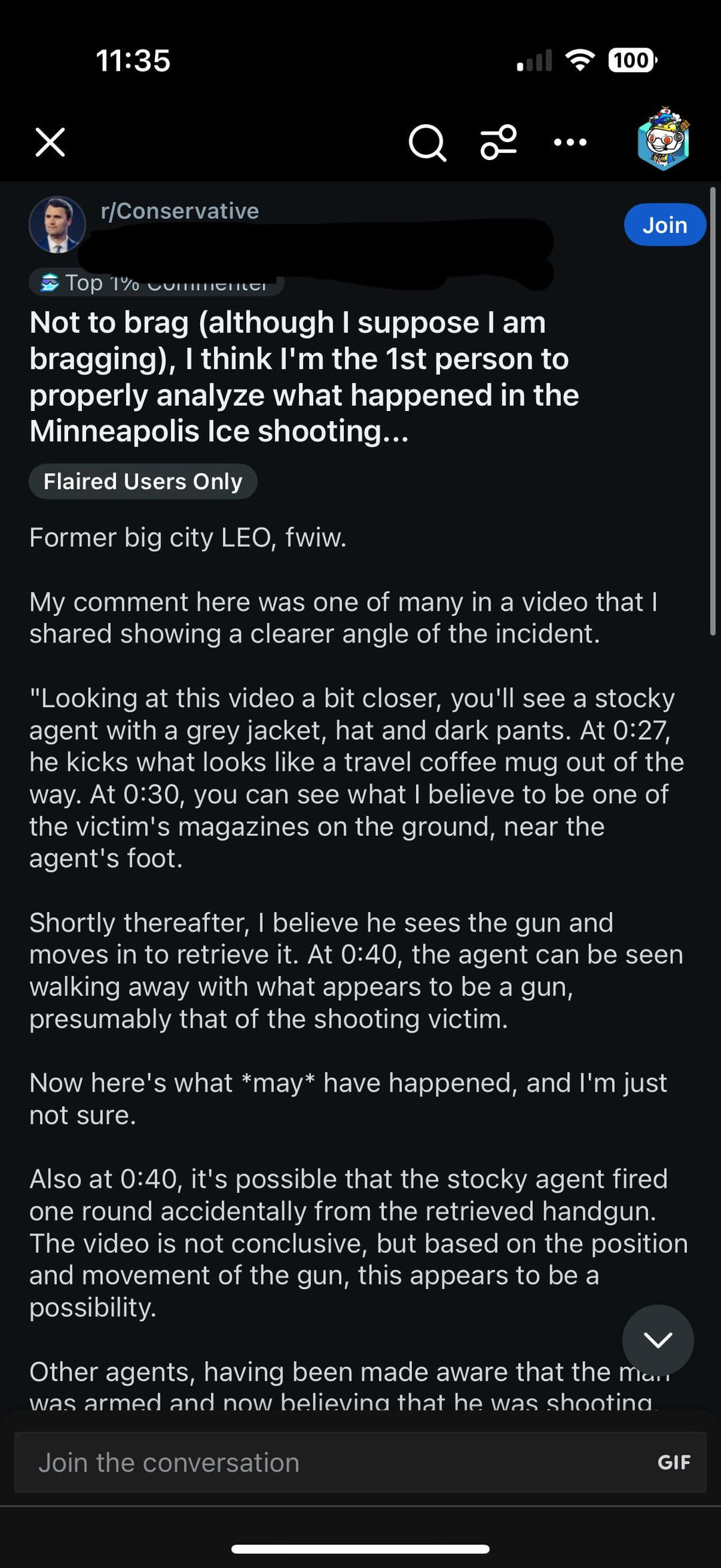The image size is (721, 1568).
Task: Open the three-dot overflow menu
Action: 571,142
